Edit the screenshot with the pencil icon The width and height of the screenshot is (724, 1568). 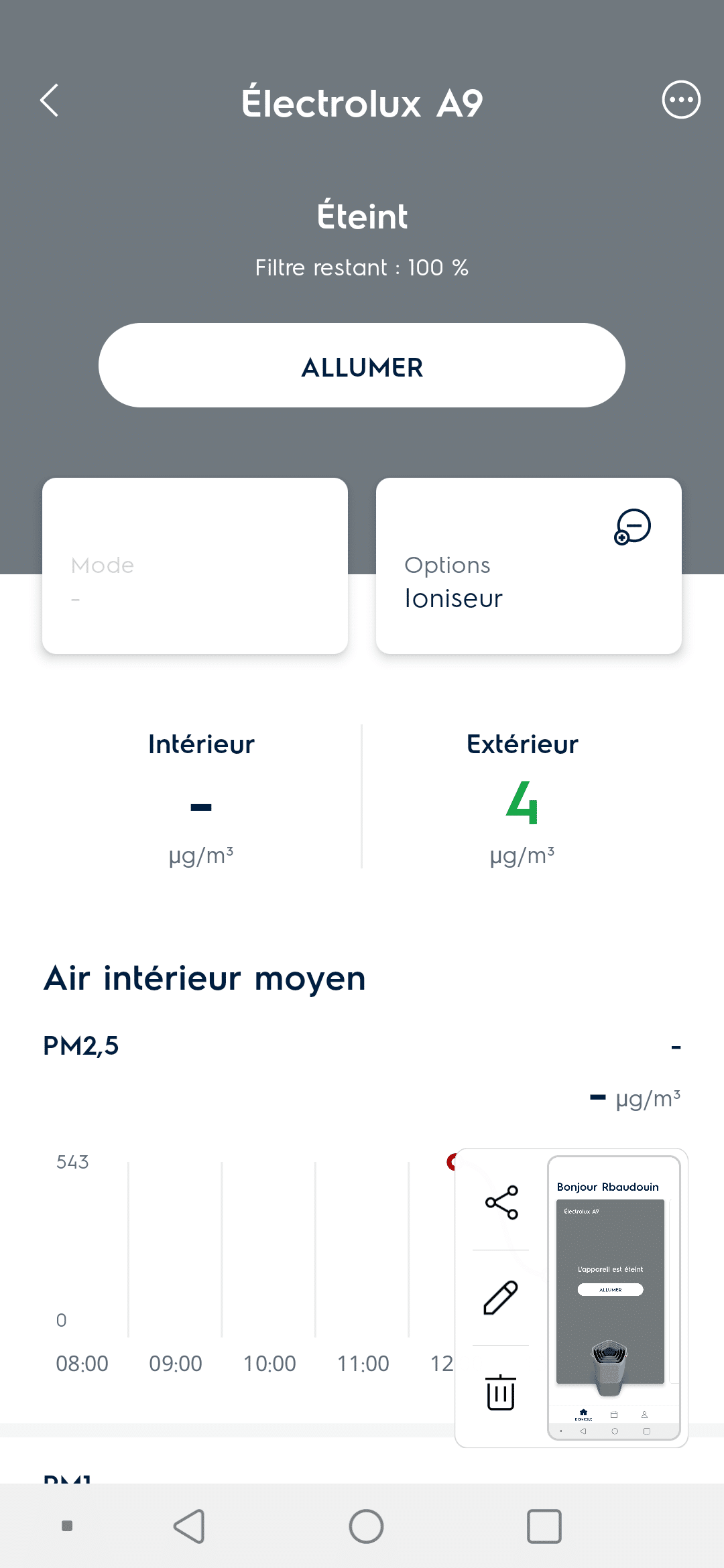[501, 1298]
